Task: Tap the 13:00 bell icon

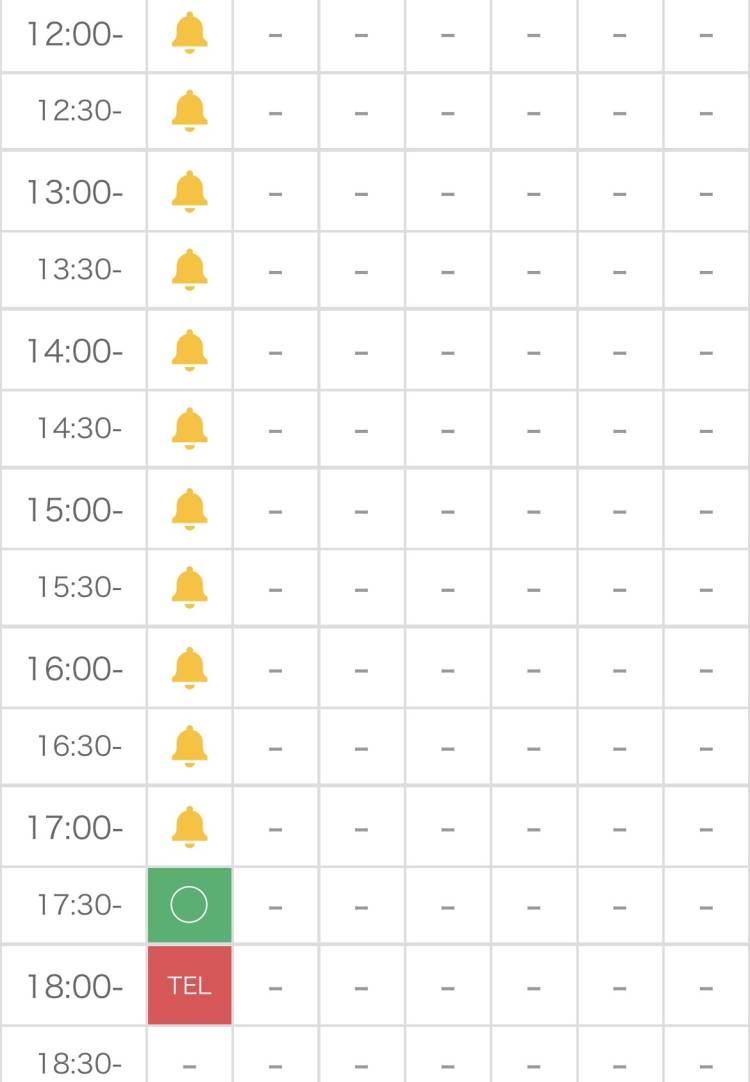Action: coord(189,191)
